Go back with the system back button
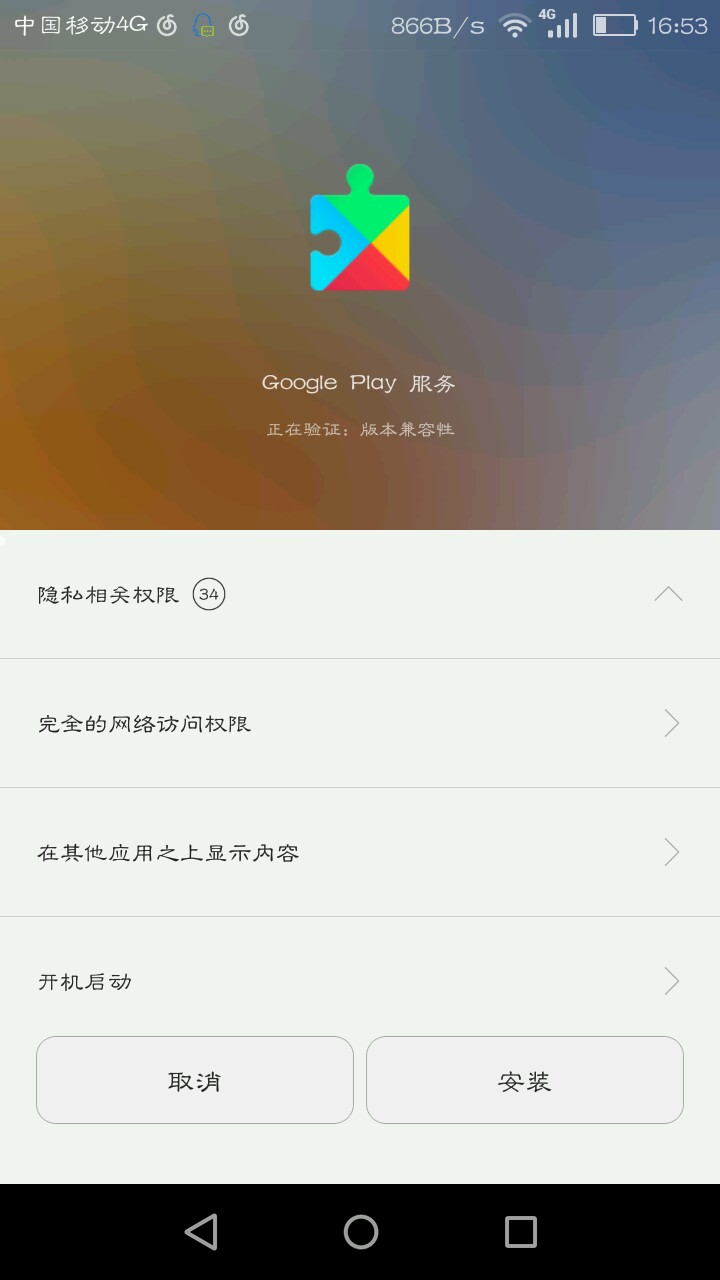 (x=201, y=1232)
